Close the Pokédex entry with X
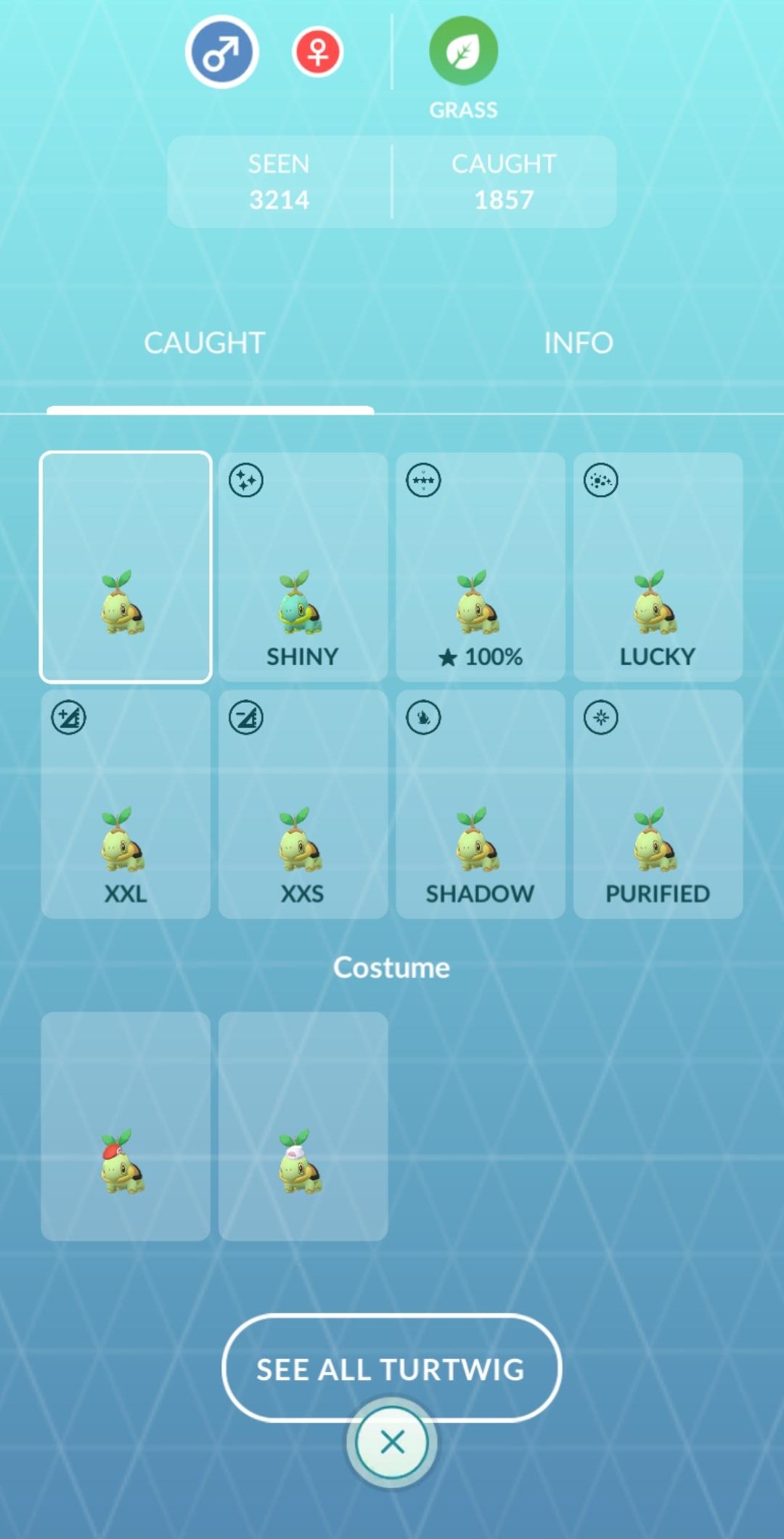The height and width of the screenshot is (1539, 784). point(392,1442)
